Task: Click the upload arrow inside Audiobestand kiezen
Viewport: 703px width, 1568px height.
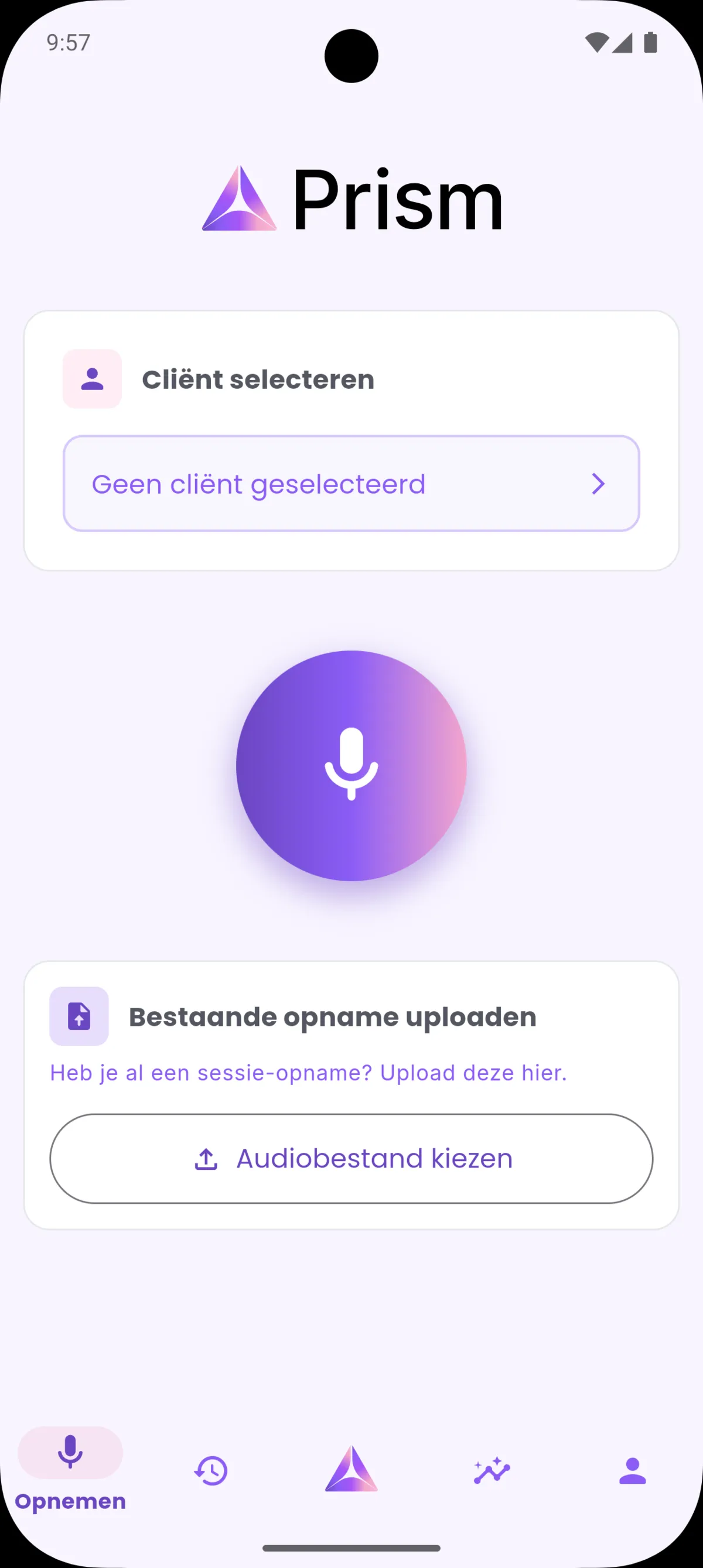Action: click(x=207, y=1158)
